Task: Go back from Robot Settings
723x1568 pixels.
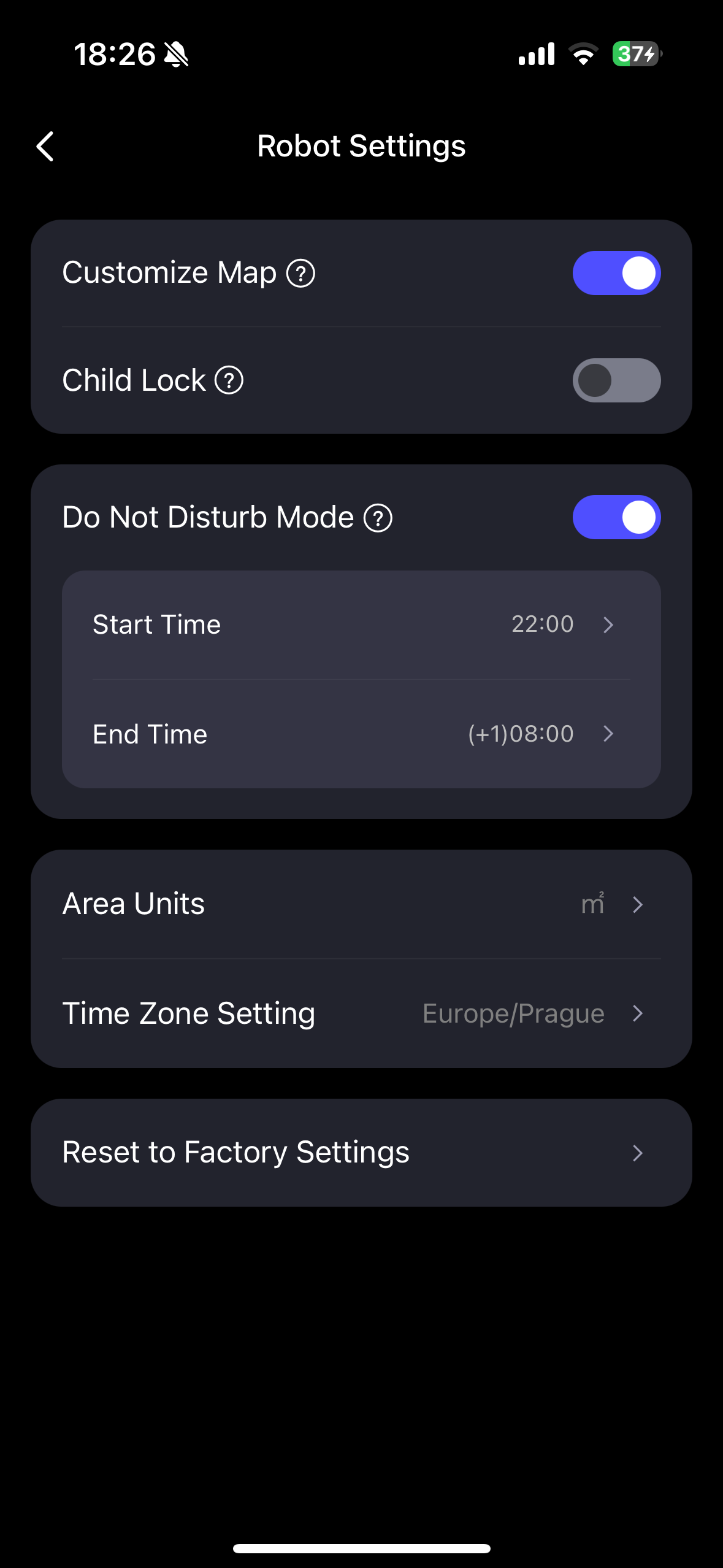Action: coord(45,147)
